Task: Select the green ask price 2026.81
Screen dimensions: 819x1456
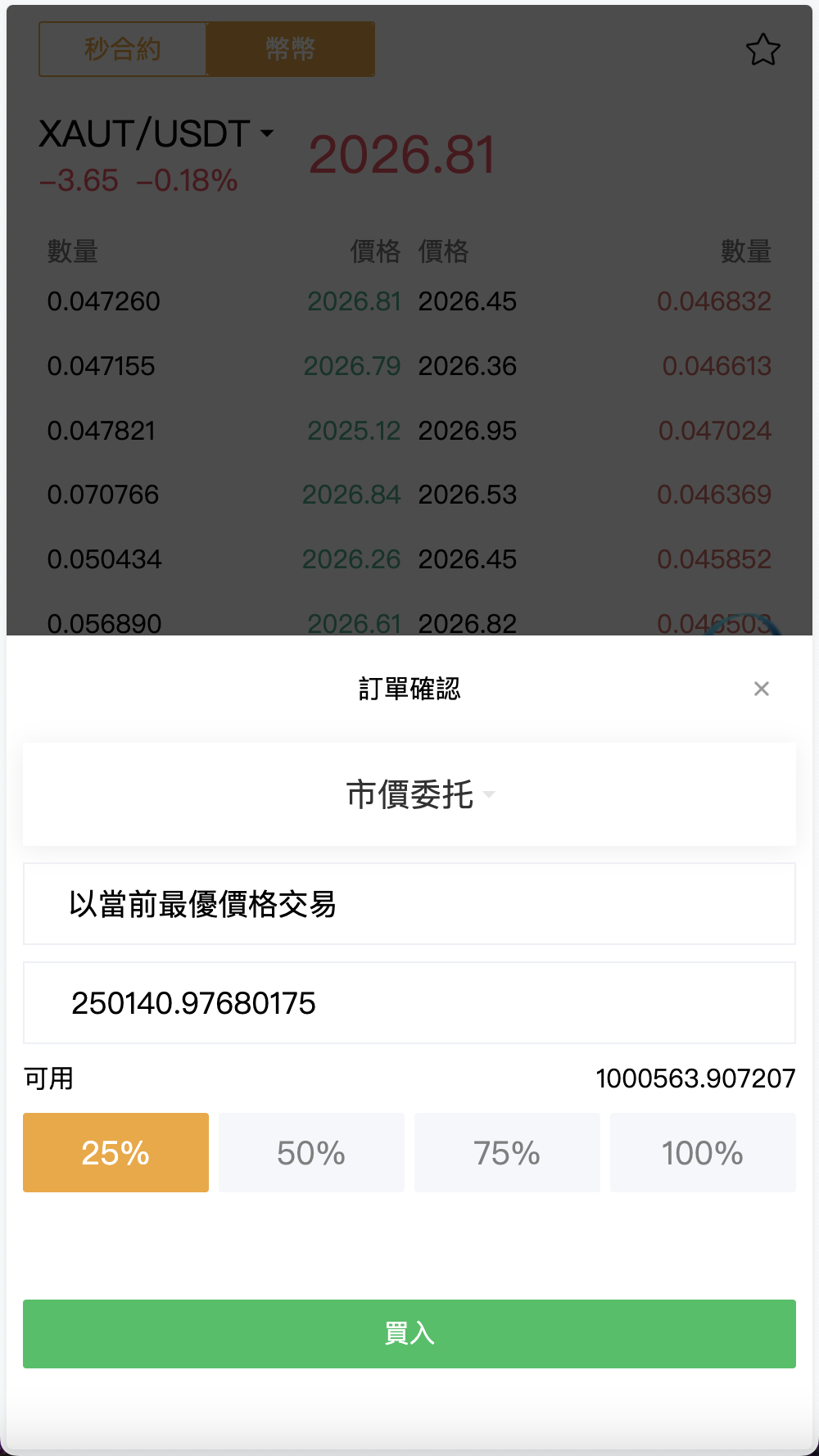Action: point(355,301)
